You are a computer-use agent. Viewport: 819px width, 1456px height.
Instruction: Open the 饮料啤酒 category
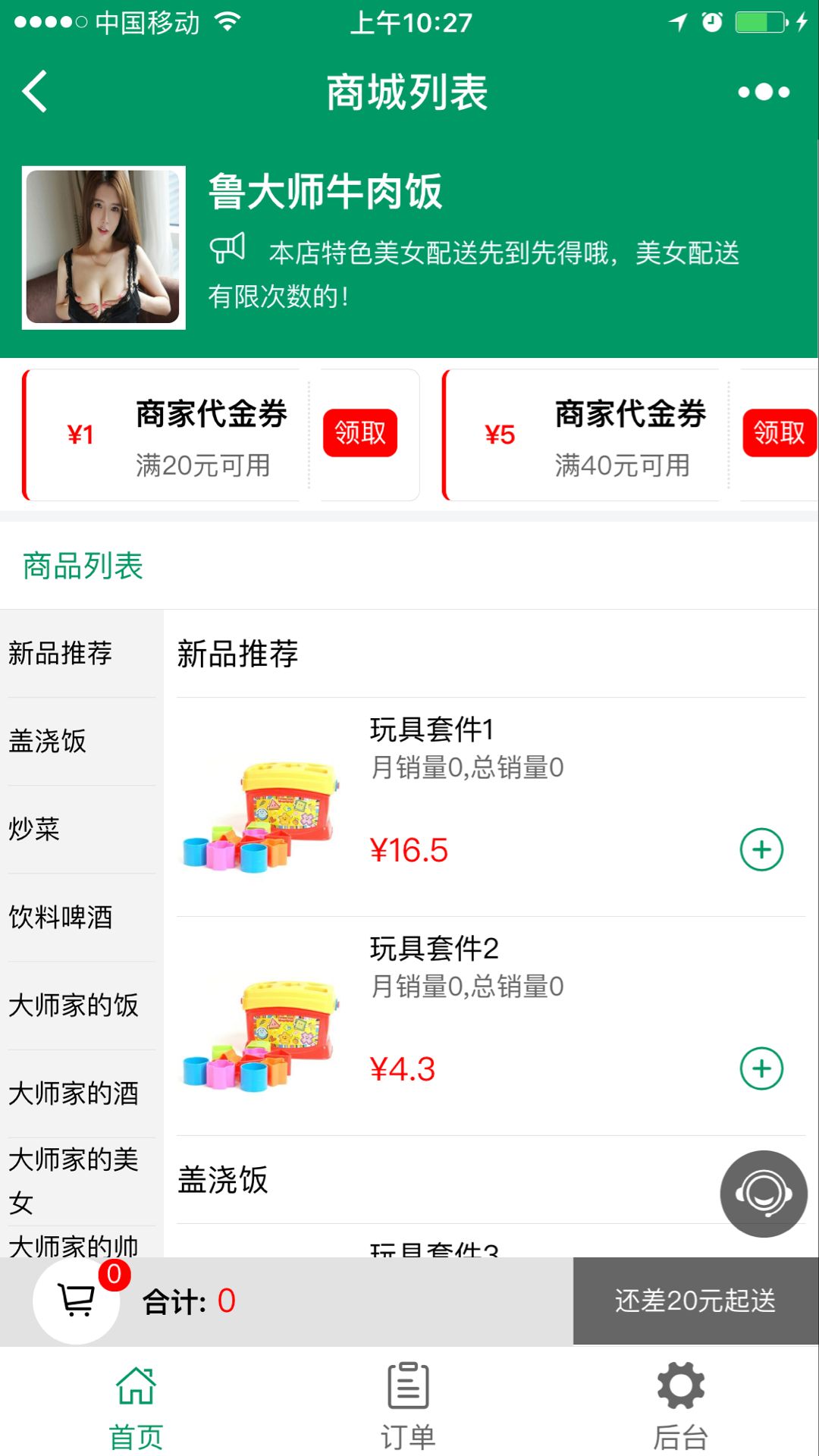pyautogui.click(x=61, y=917)
